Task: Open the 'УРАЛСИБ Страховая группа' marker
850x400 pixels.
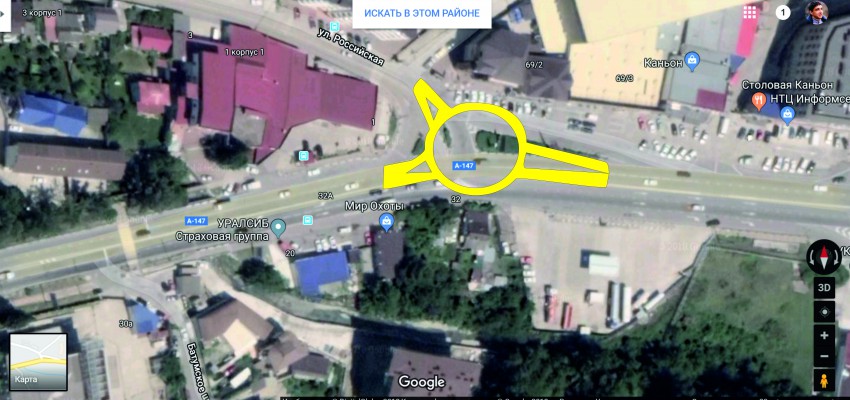Action: (279, 229)
